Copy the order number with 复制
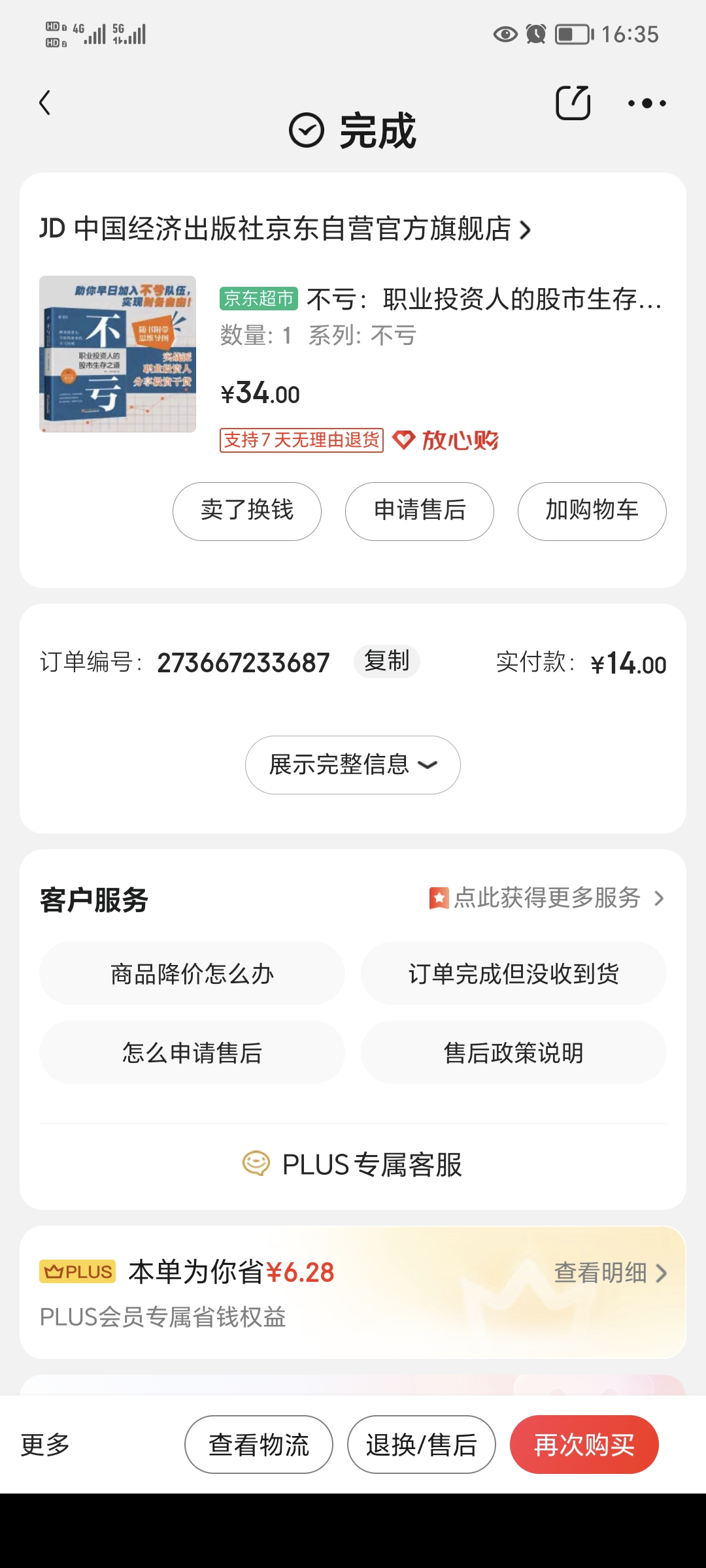 (x=386, y=661)
